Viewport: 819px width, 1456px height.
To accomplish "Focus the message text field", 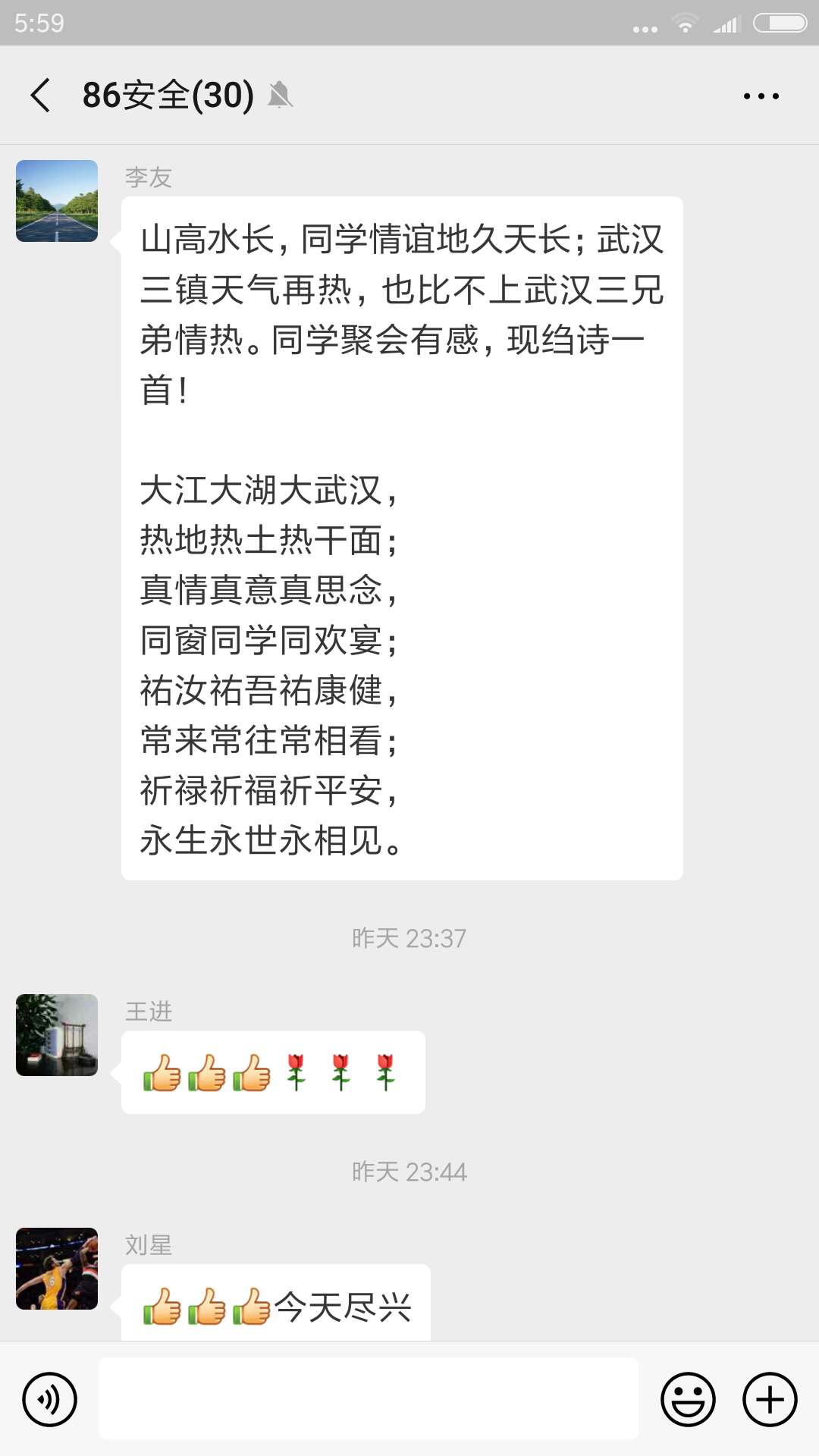I will pyautogui.click(x=369, y=1398).
